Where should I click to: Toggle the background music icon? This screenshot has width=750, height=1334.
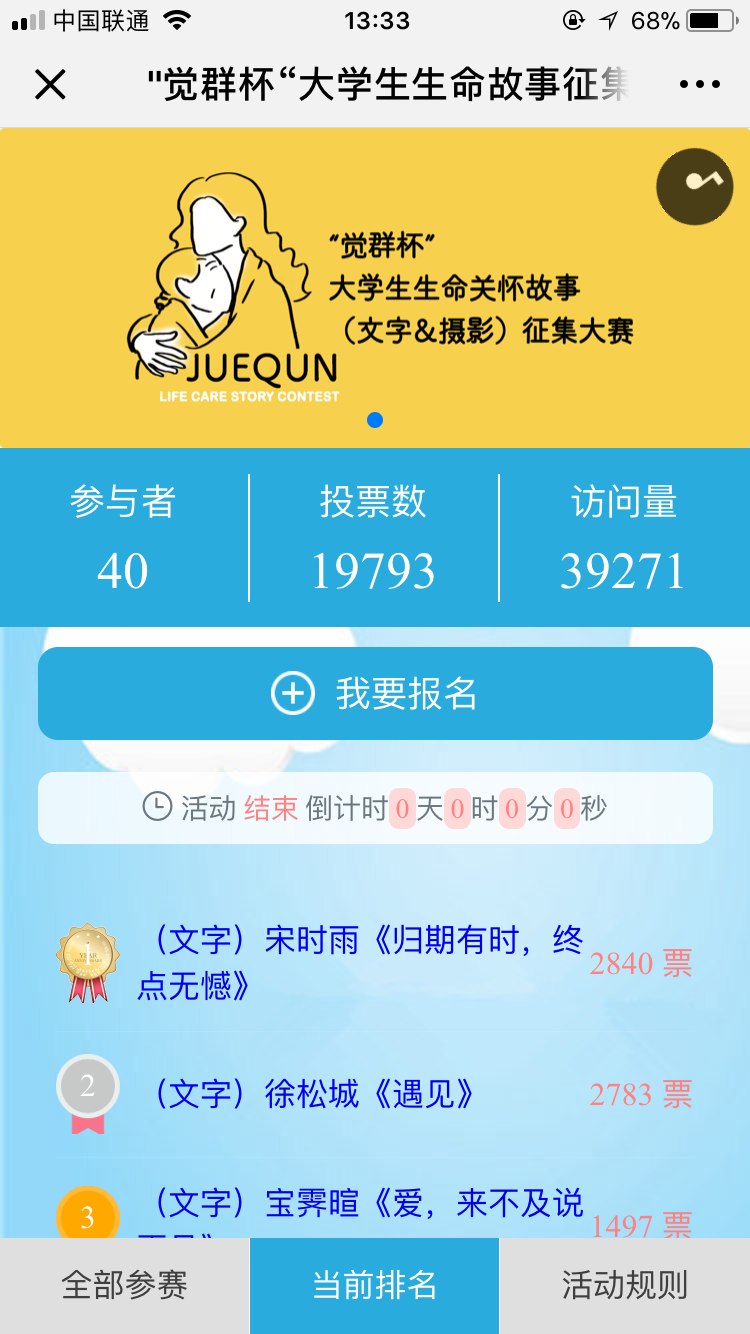coord(695,185)
